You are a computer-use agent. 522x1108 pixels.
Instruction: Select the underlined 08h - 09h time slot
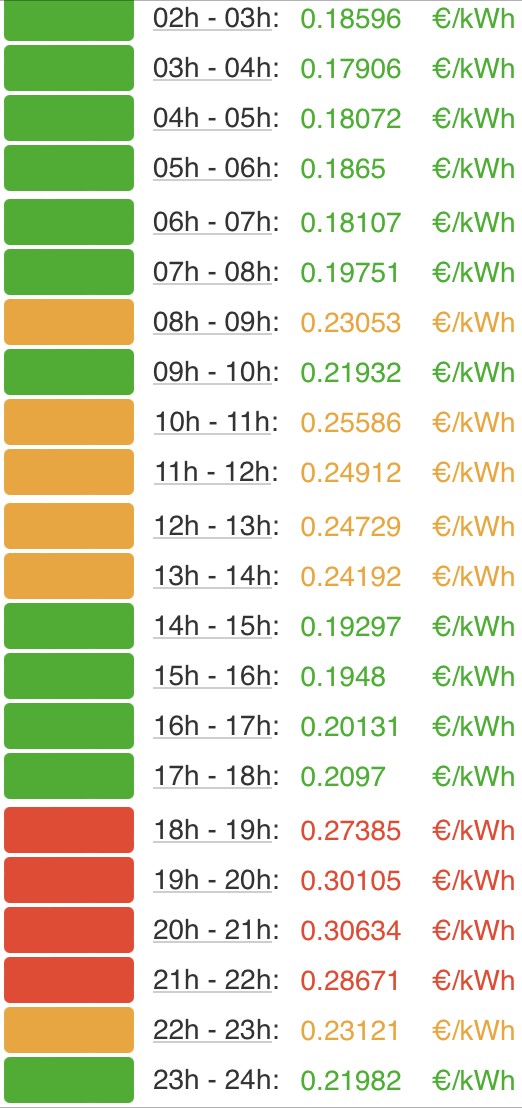(x=213, y=323)
